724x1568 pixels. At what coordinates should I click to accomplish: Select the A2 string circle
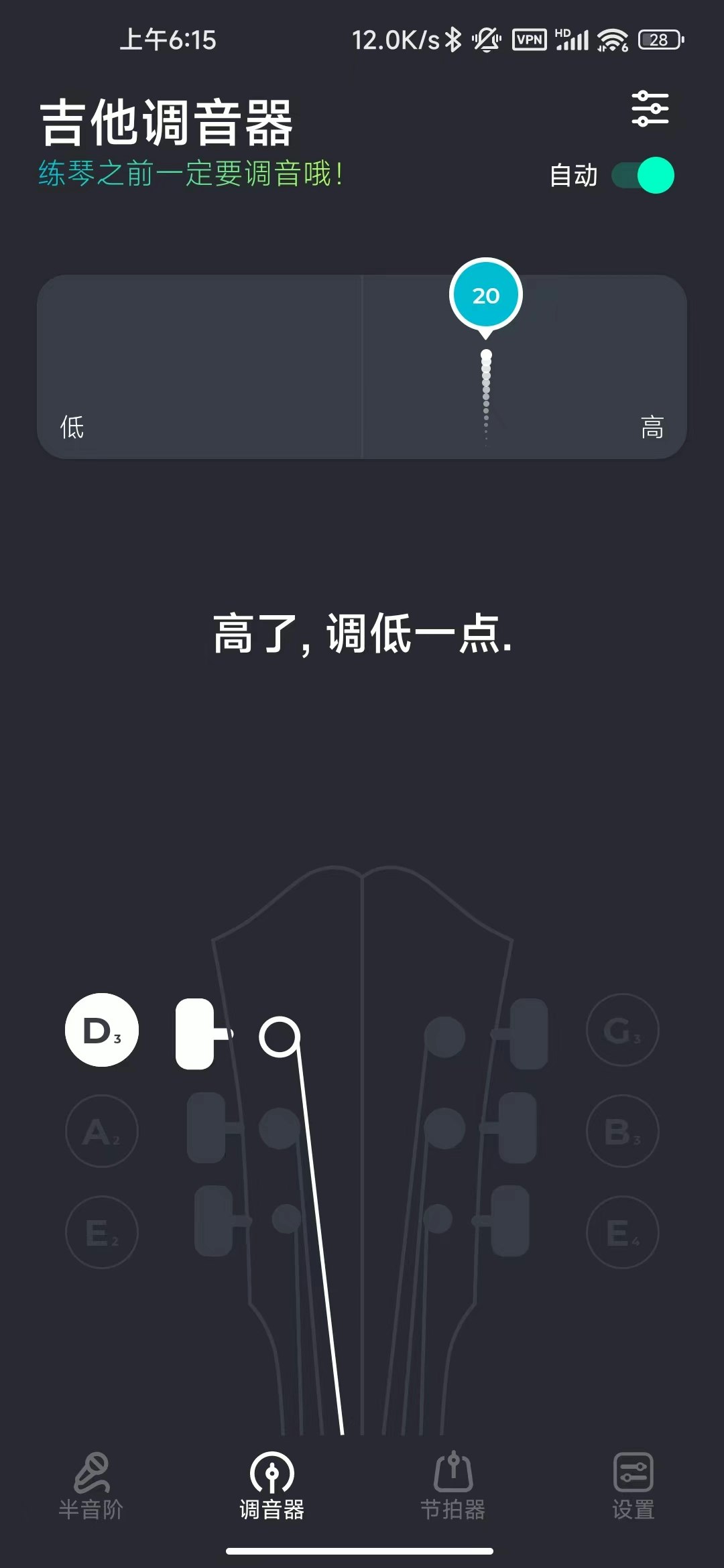pyautogui.click(x=101, y=1131)
